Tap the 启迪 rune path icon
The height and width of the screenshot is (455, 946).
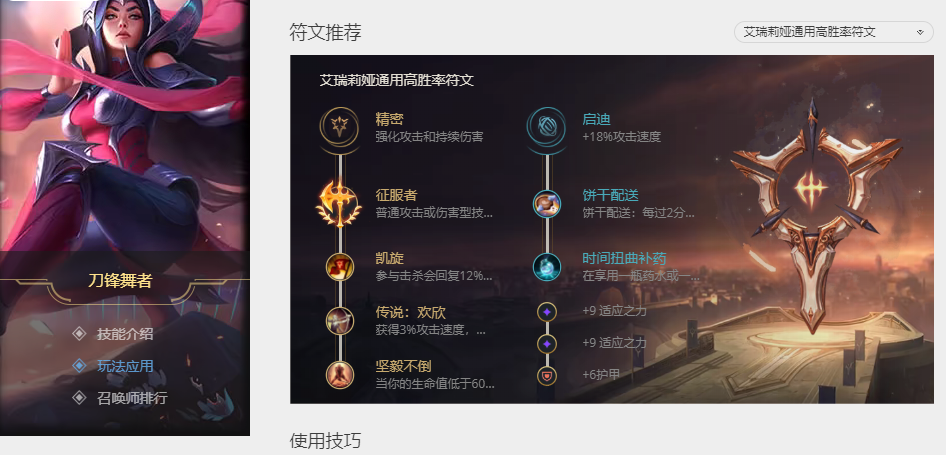(x=546, y=126)
